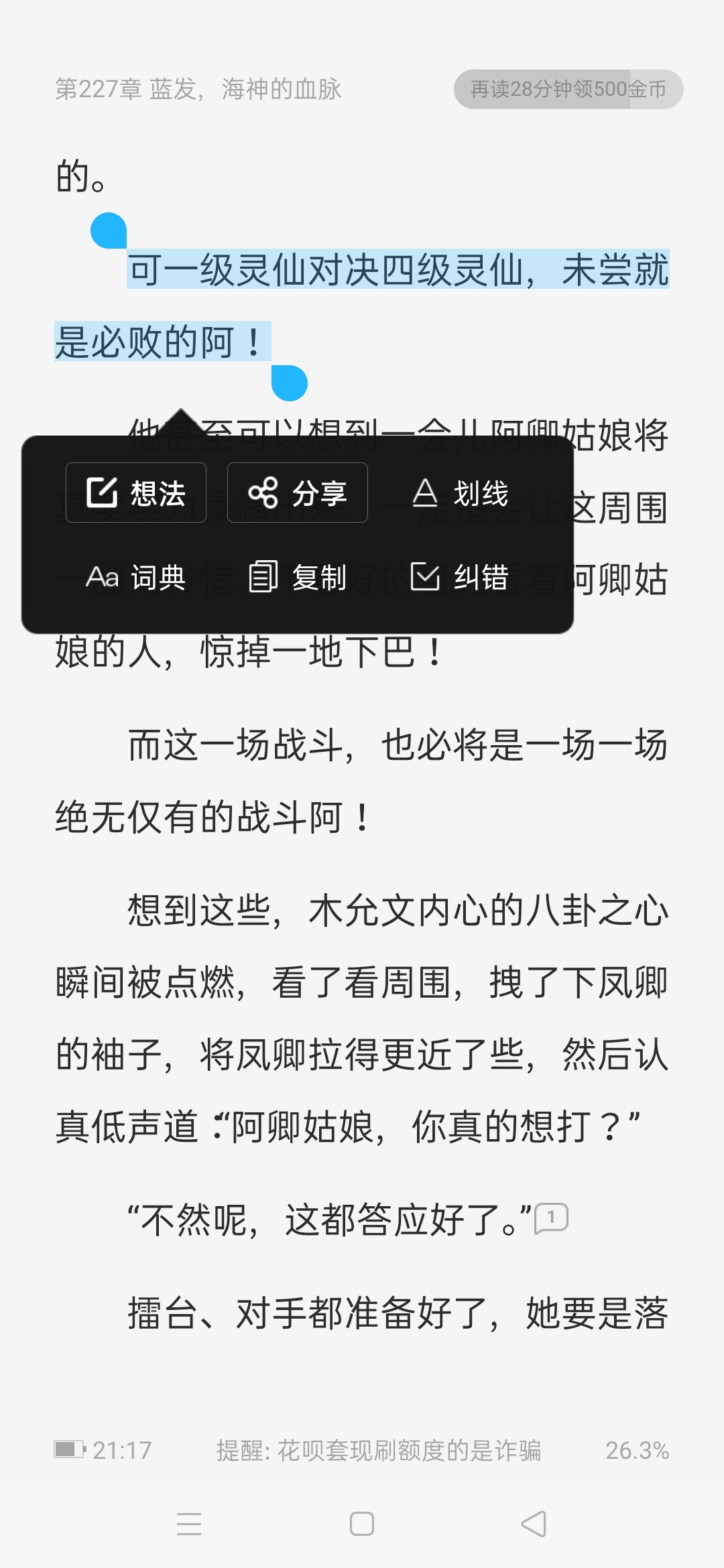Underline the selection with 划线

[460, 493]
